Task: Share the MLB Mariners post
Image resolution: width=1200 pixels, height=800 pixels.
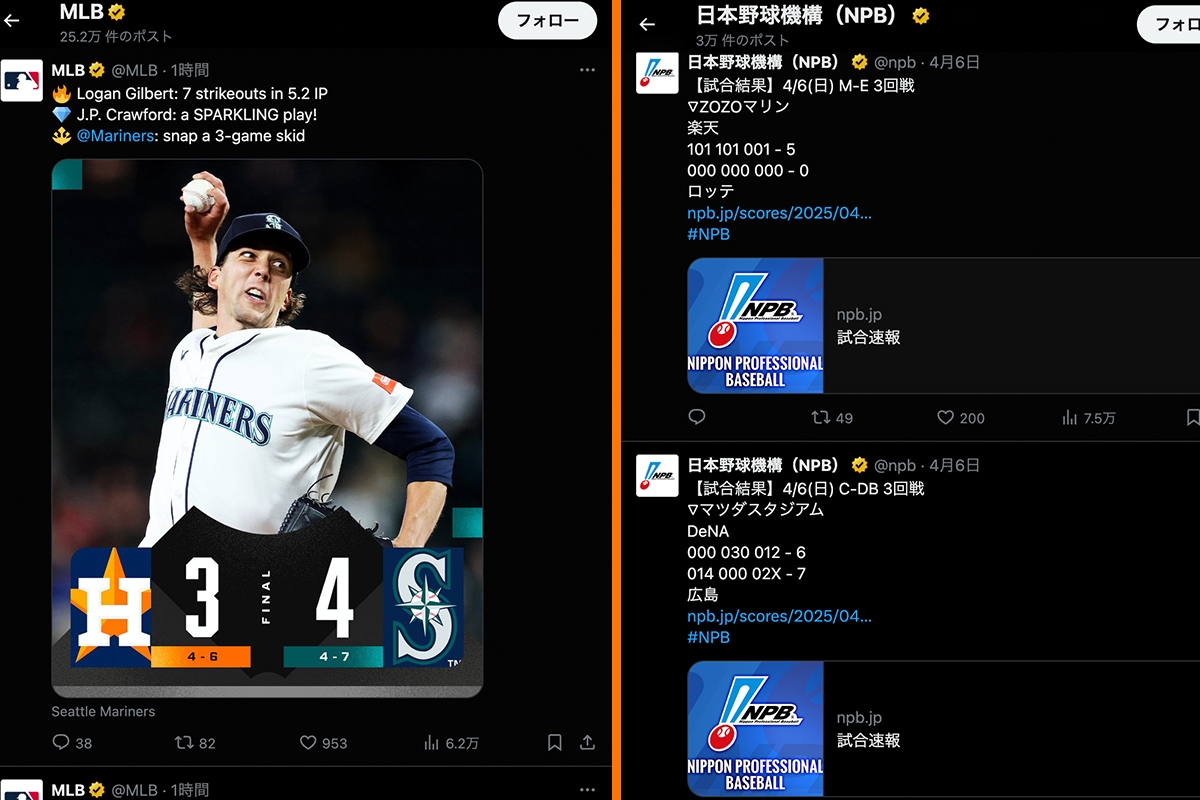Action: pos(588,743)
